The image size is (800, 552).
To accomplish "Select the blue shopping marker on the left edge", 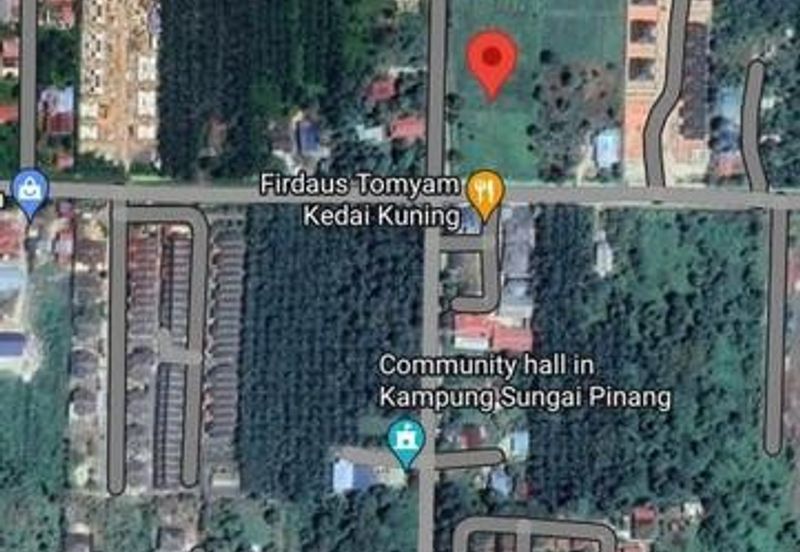I will click(31, 189).
